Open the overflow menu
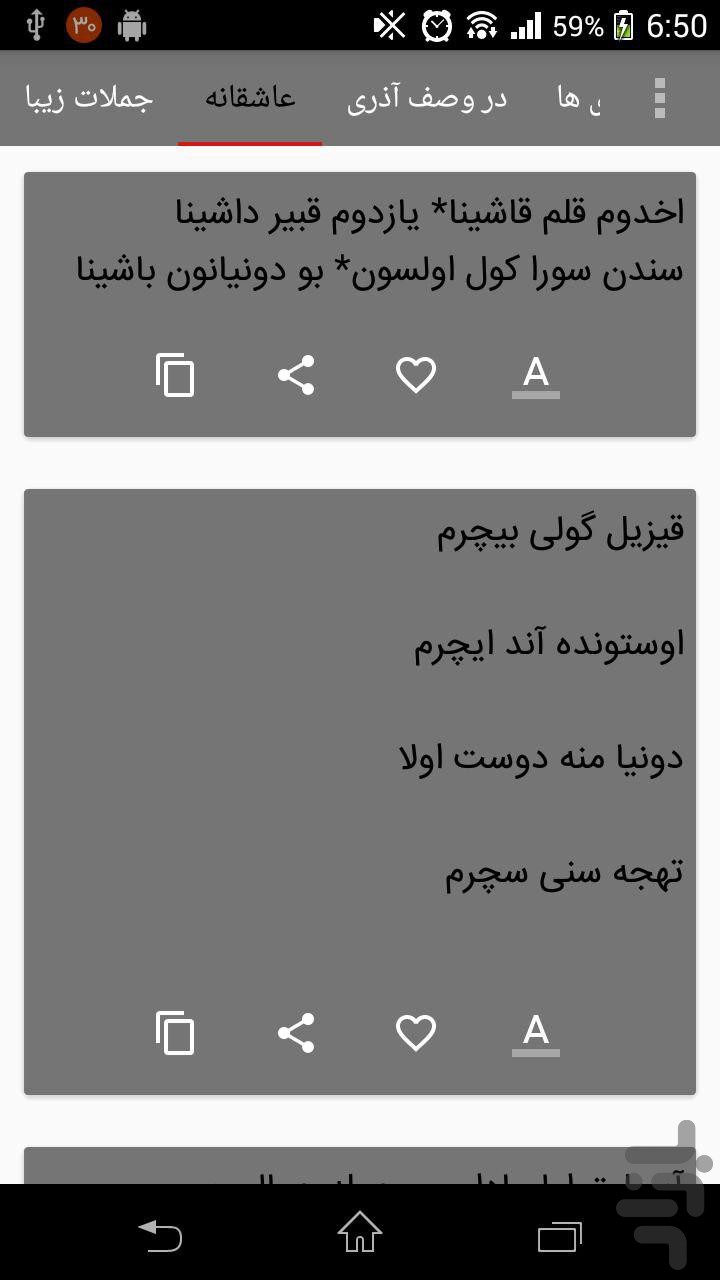 pyautogui.click(x=658, y=98)
